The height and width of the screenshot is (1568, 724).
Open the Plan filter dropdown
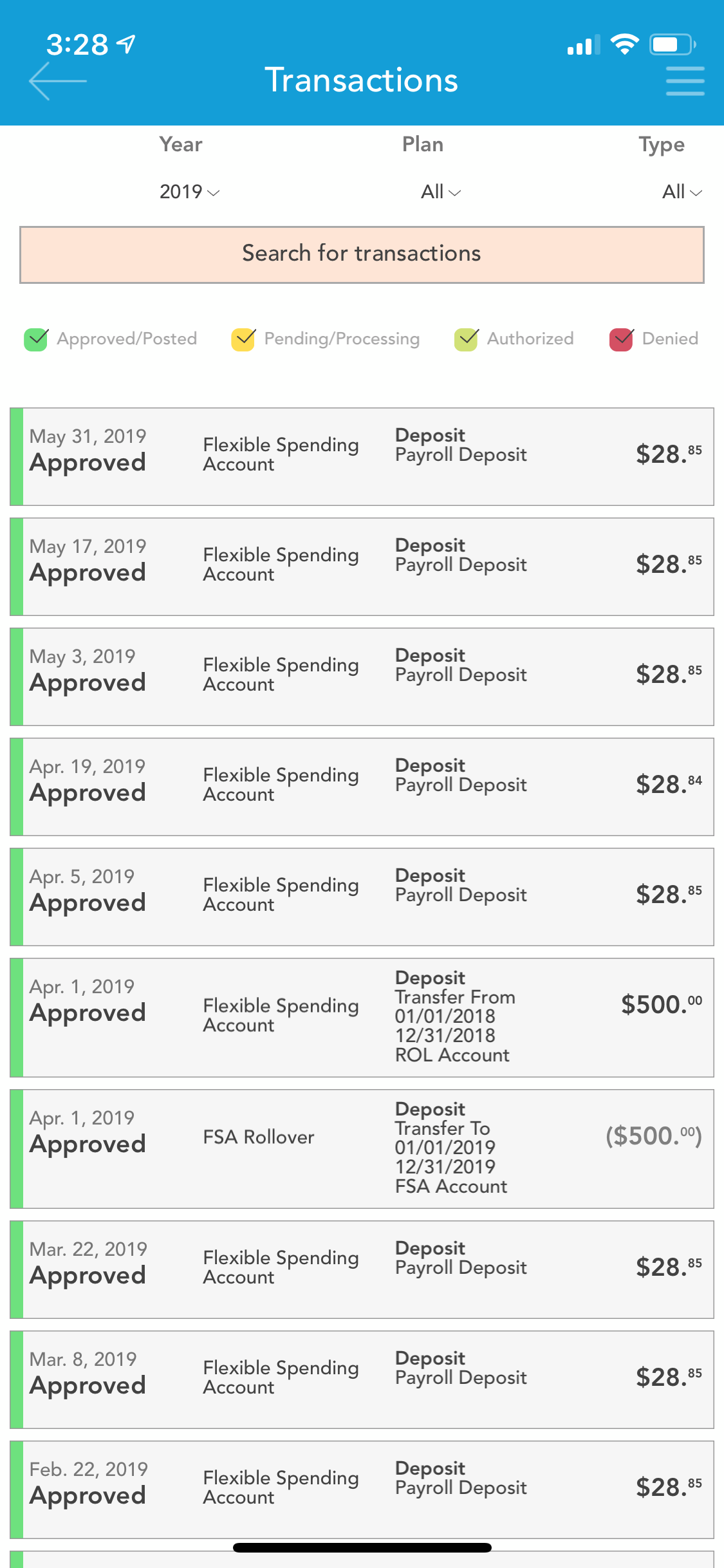(x=441, y=192)
